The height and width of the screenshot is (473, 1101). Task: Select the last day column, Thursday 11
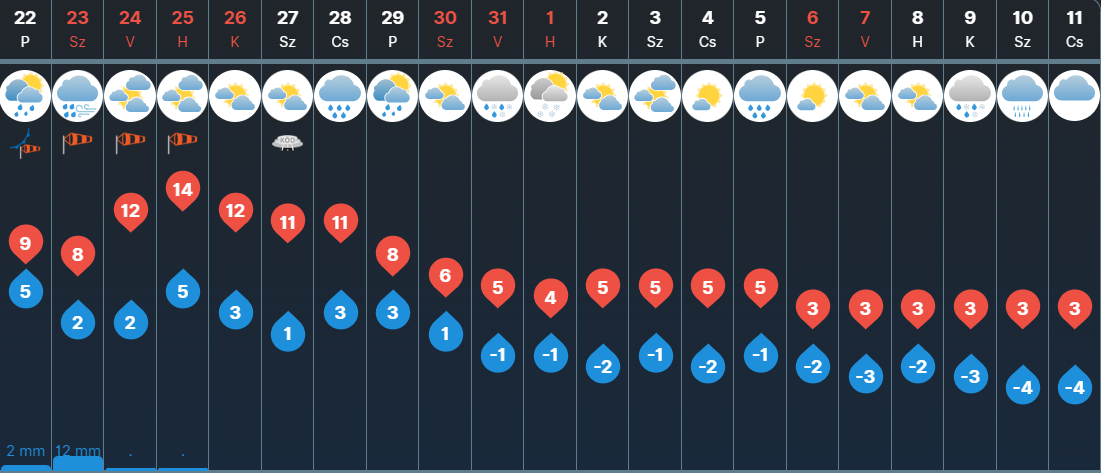(x=1074, y=30)
